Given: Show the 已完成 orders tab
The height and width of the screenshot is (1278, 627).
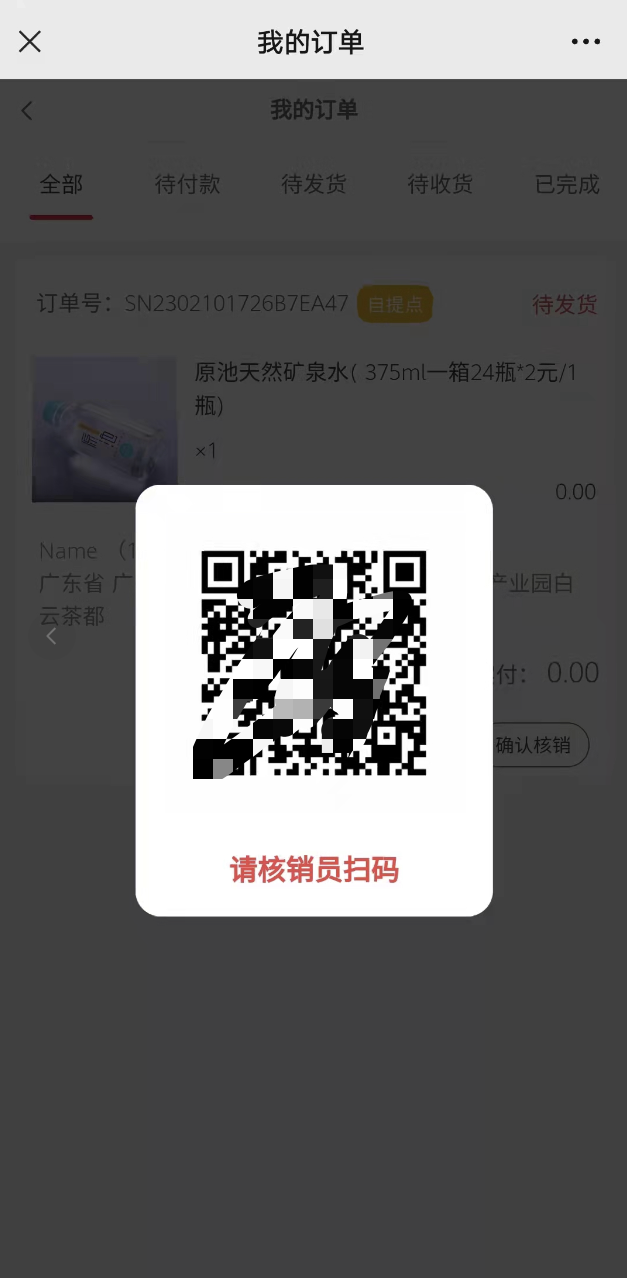Looking at the screenshot, I should [567, 185].
